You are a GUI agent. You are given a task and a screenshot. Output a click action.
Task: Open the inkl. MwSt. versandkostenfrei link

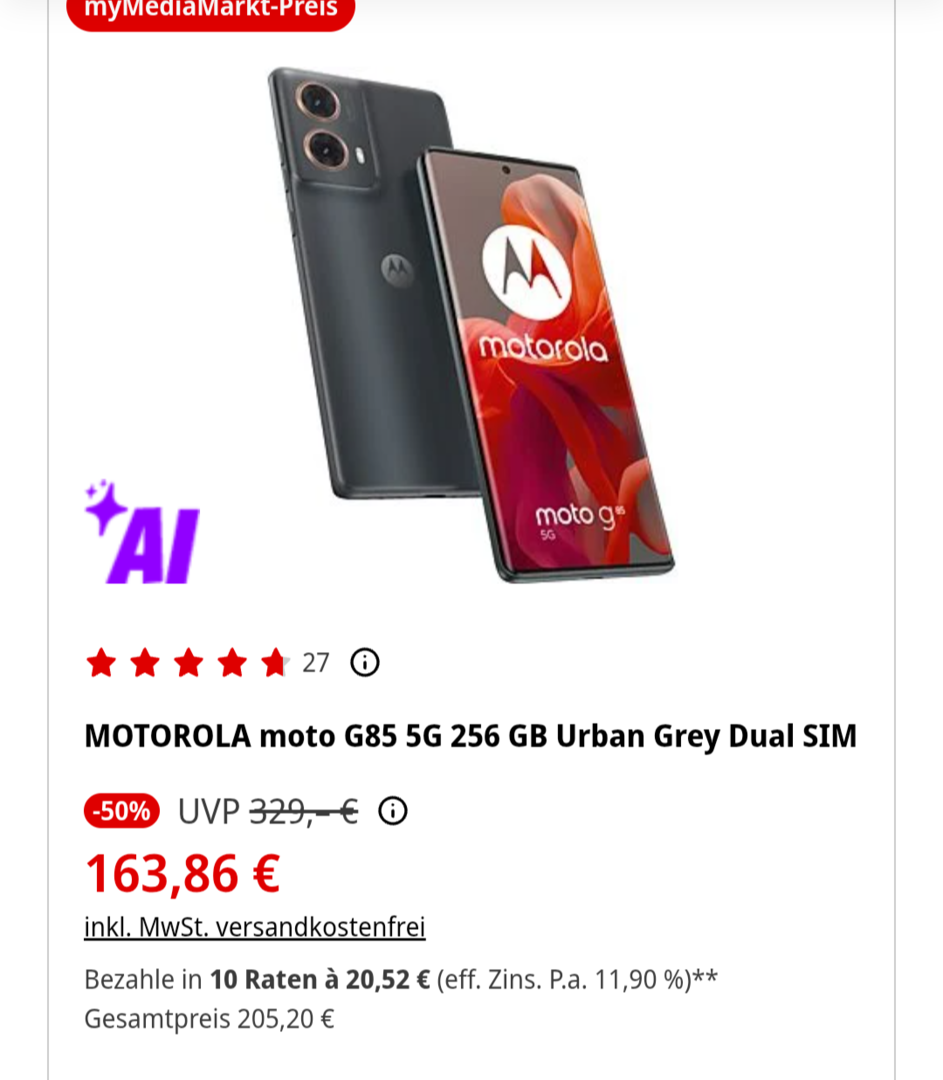pos(255,927)
